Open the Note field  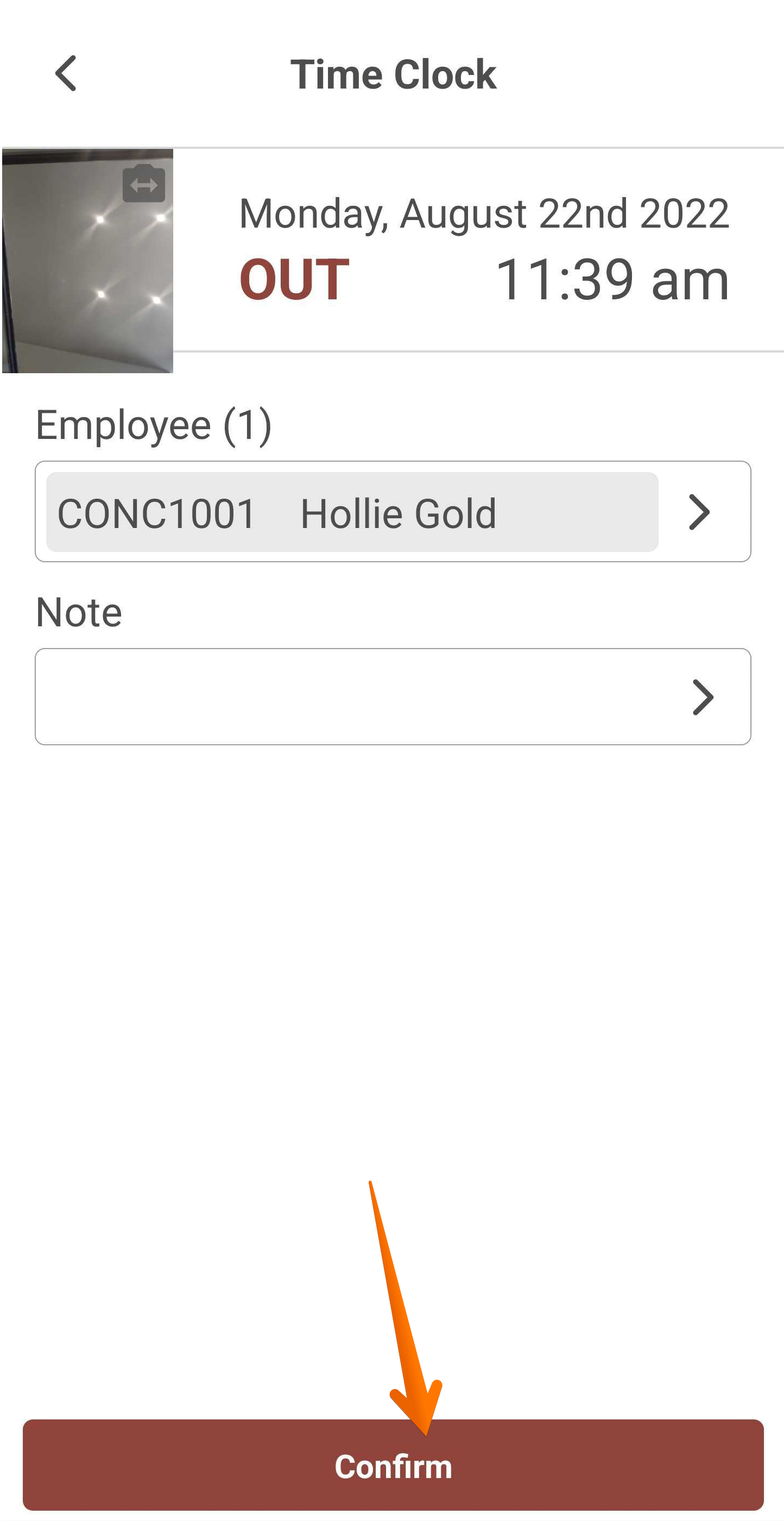[393, 696]
